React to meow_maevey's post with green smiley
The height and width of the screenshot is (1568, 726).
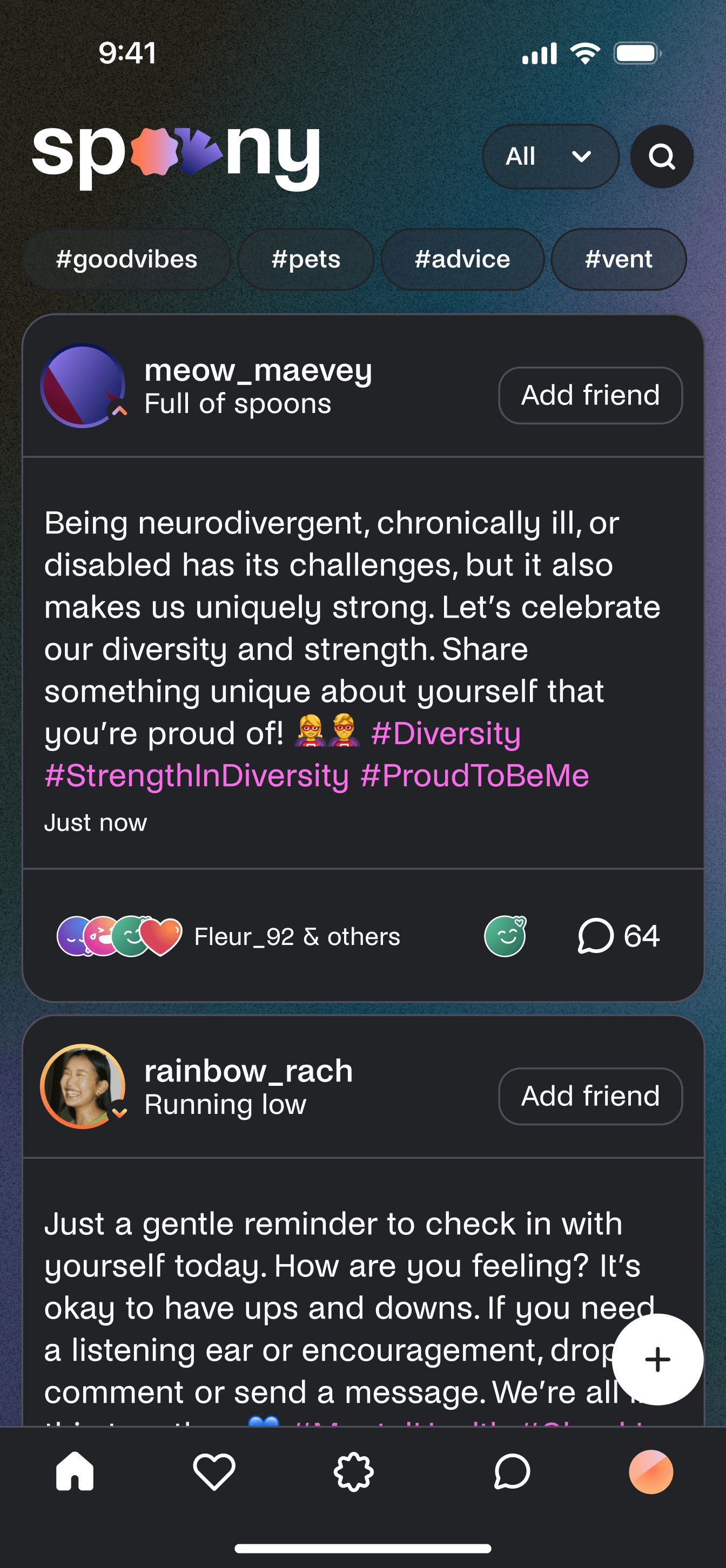coord(505,936)
